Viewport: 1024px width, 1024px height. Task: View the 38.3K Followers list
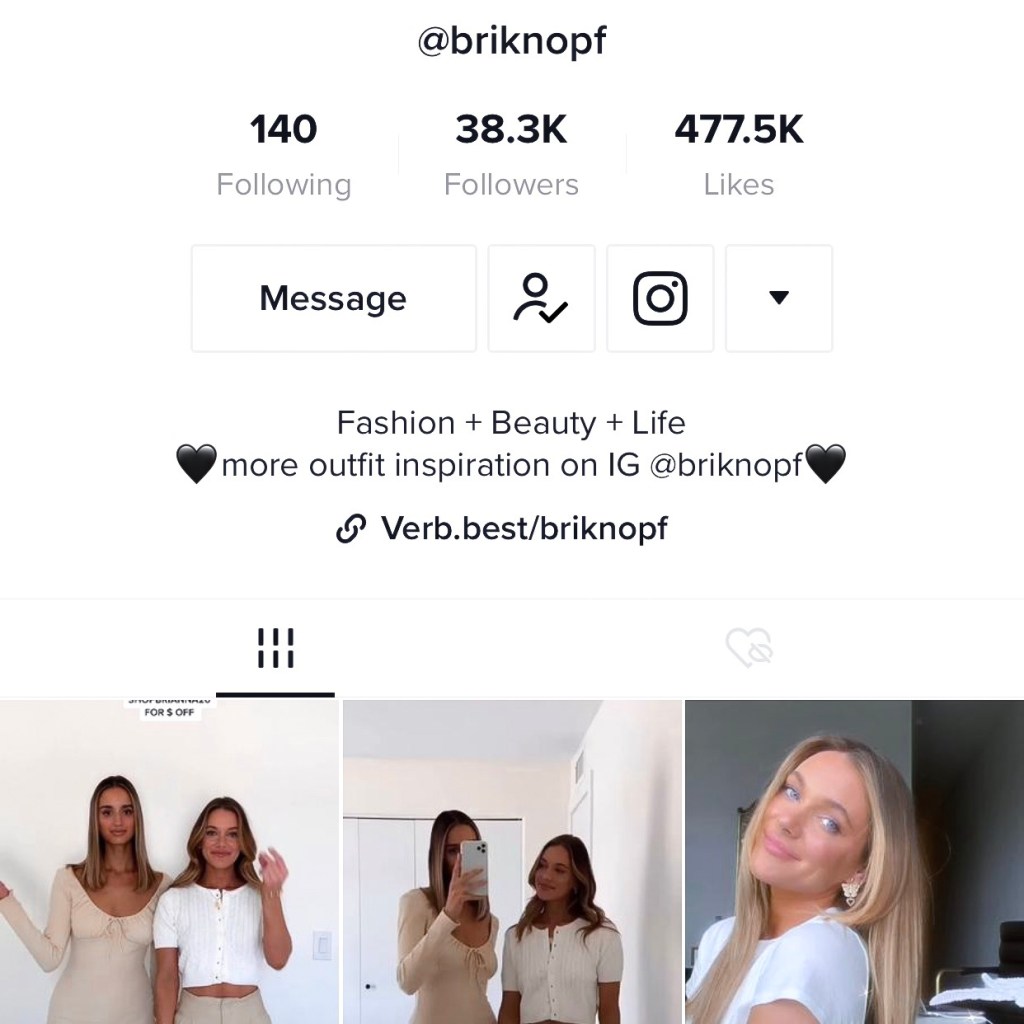coord(511,153)
